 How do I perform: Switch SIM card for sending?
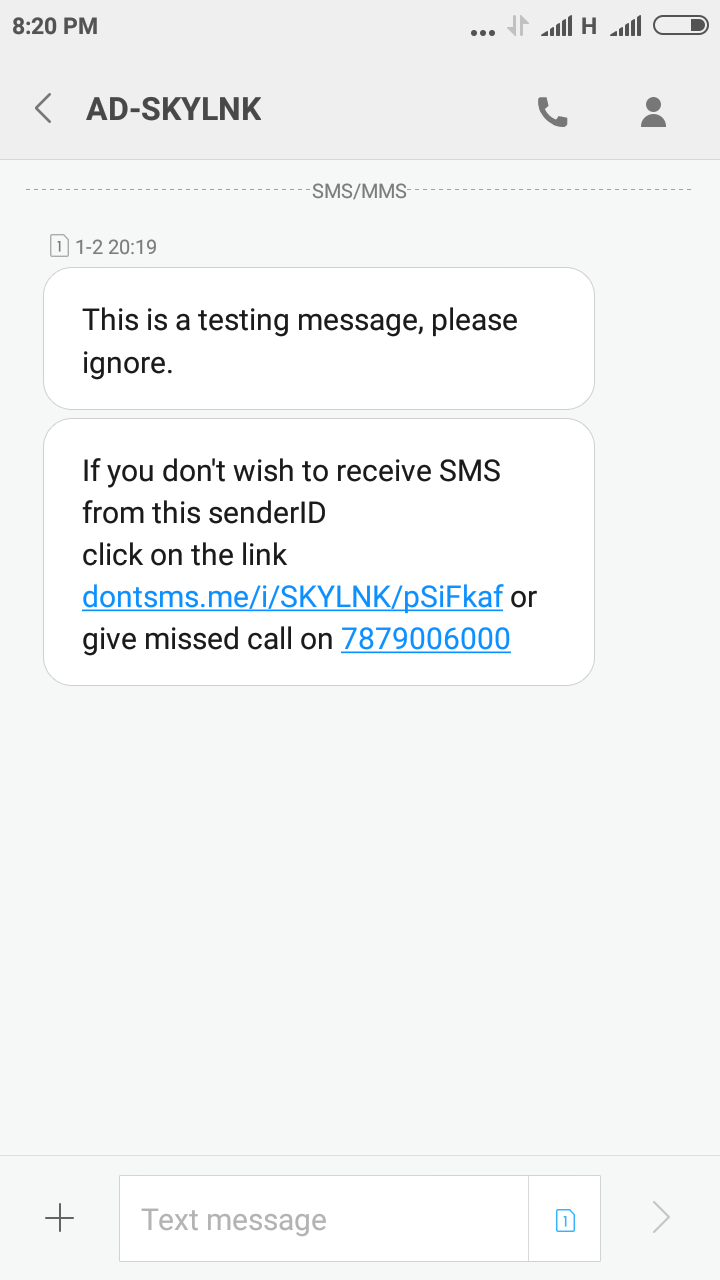coord(565,1219)
